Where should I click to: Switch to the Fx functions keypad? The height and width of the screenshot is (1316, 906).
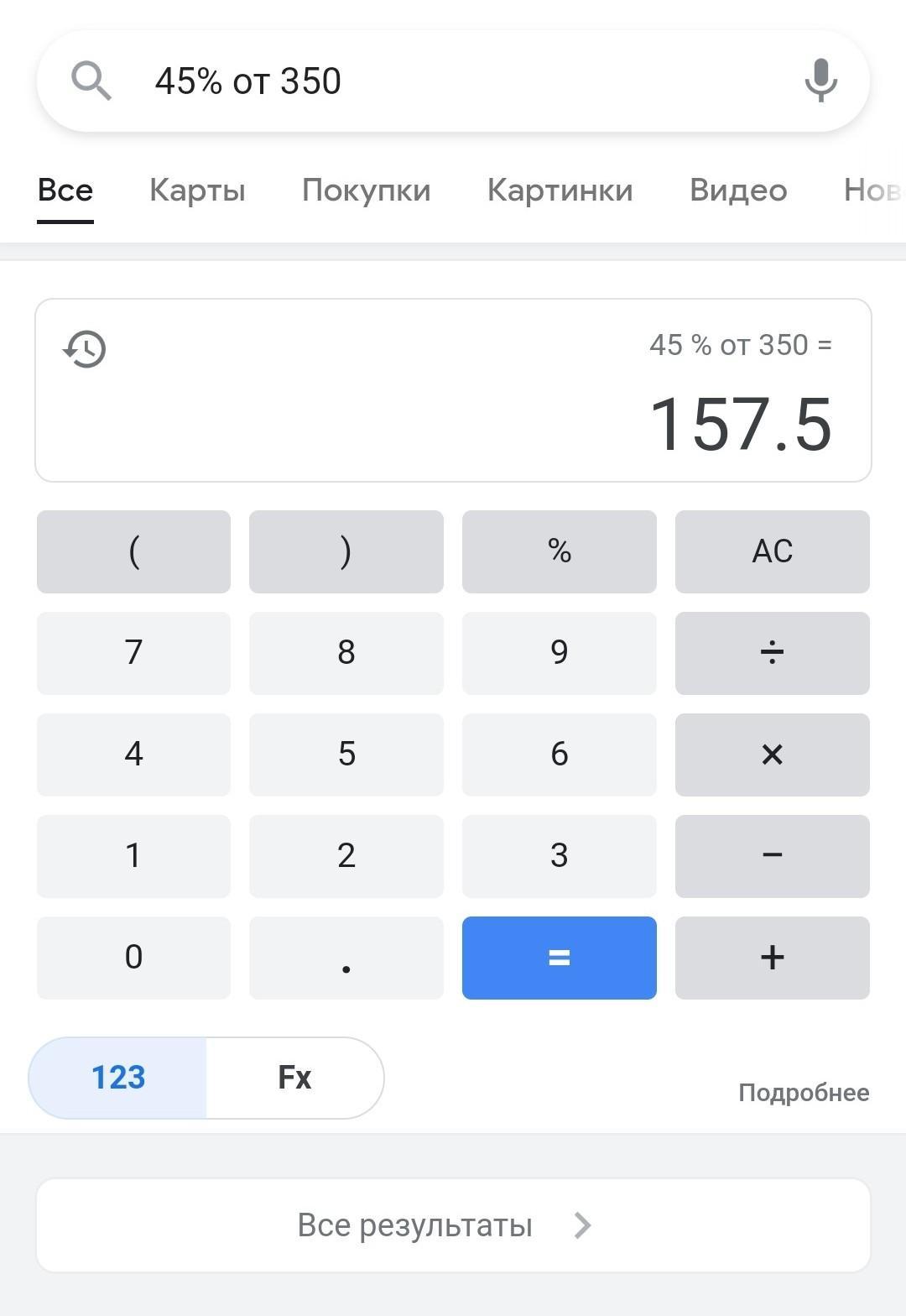[x=294, y=1078]
